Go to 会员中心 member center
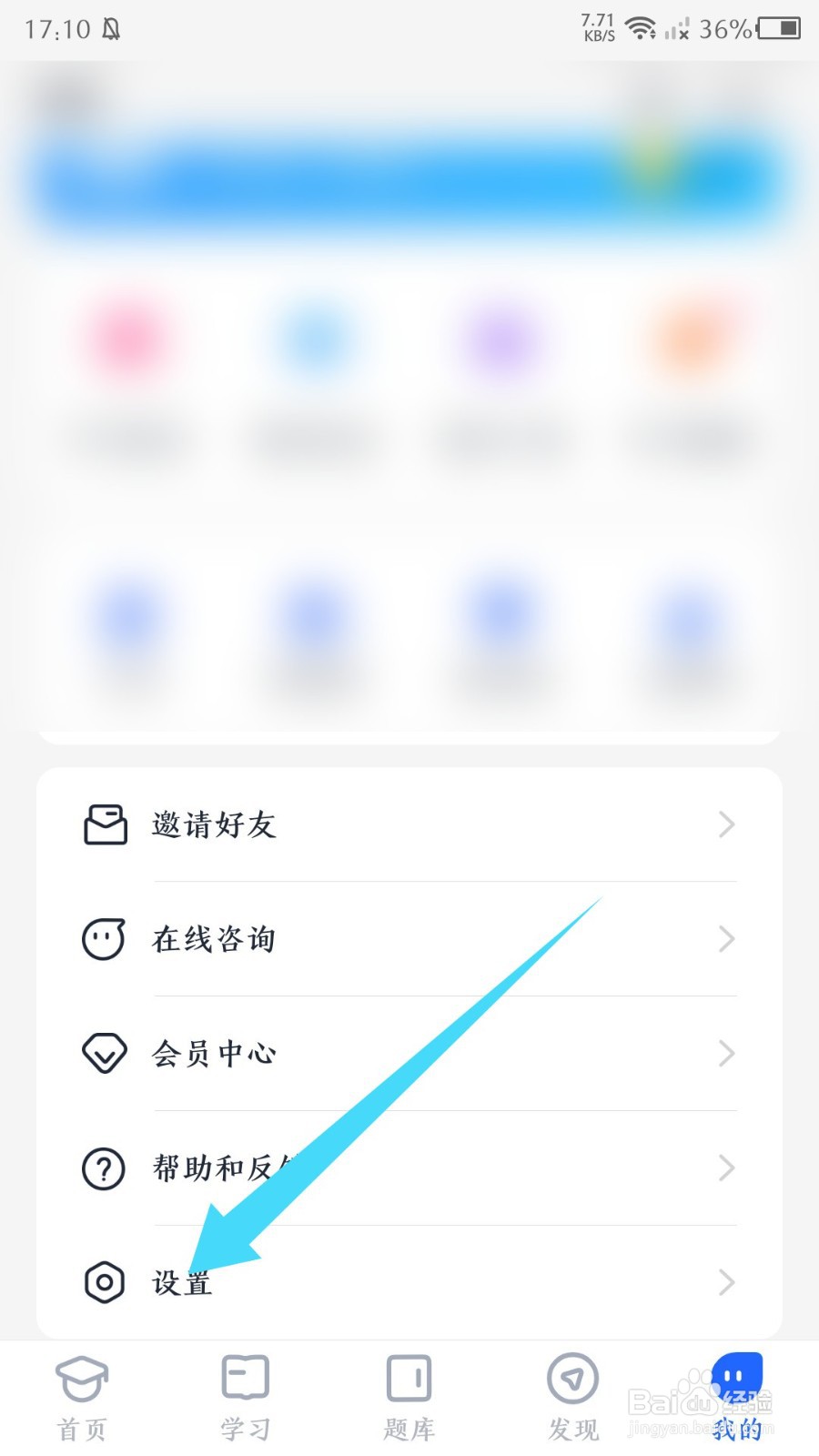Viewport: 819px width, 1456px height. 409,1054
